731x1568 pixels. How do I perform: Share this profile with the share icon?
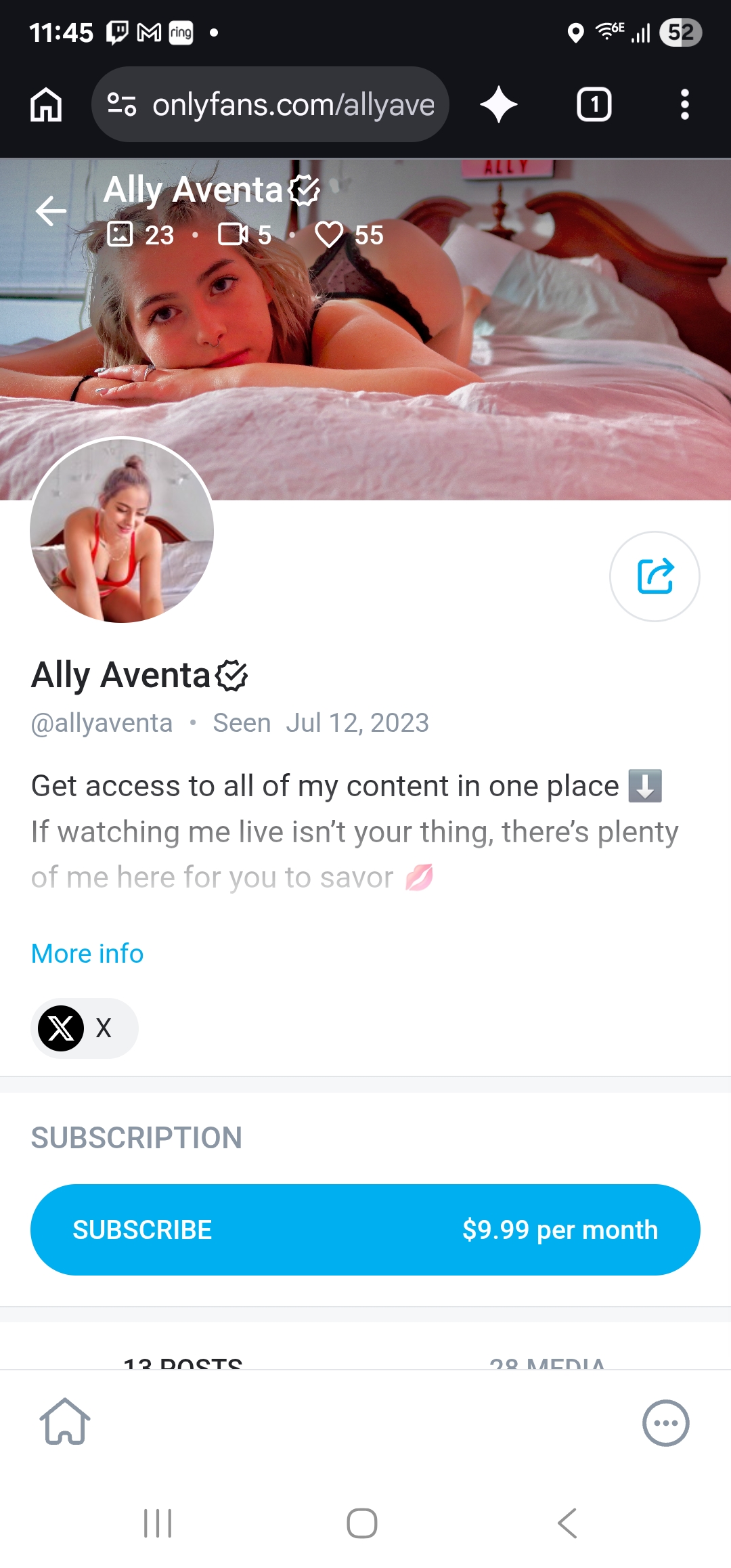[655, 576]
